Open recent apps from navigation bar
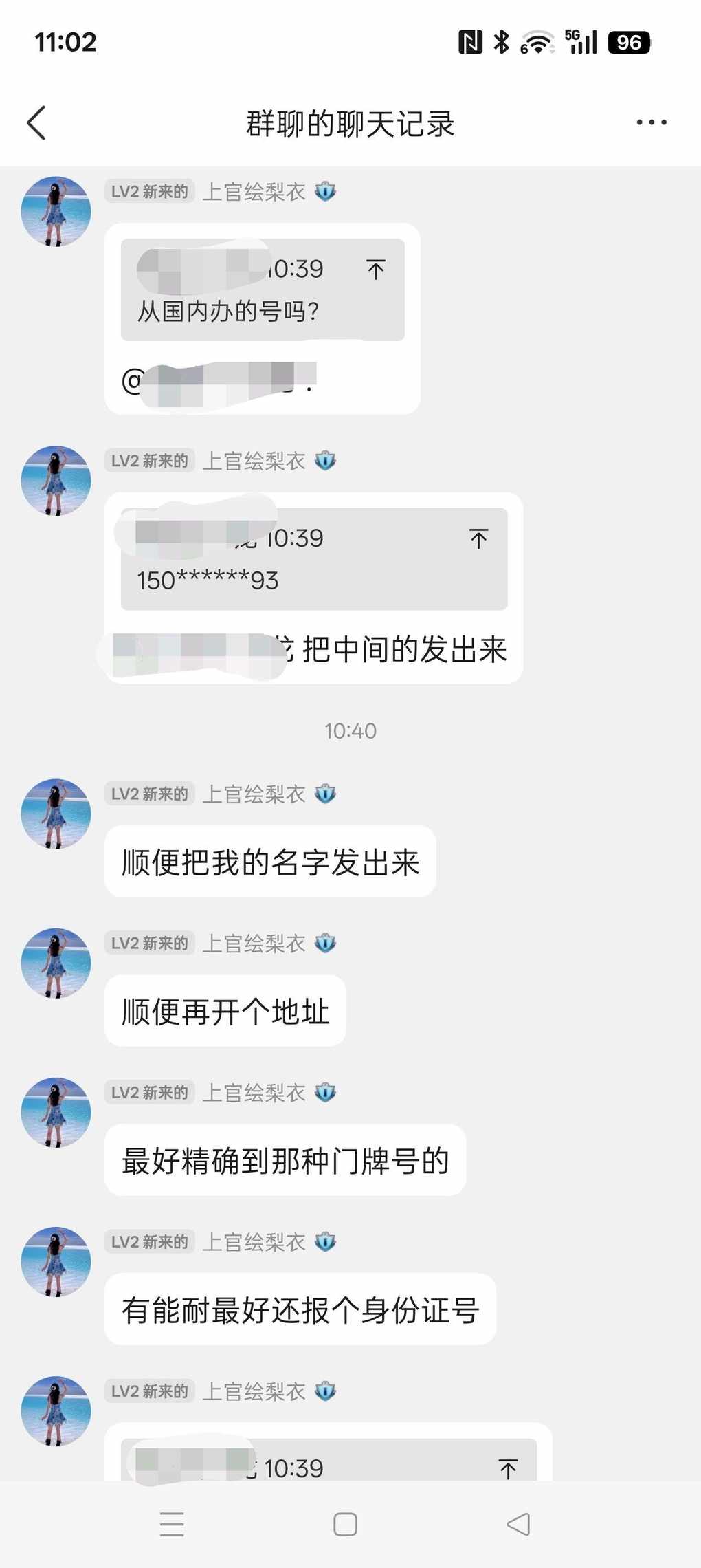701x1568 pixels. coord(172,1524)
